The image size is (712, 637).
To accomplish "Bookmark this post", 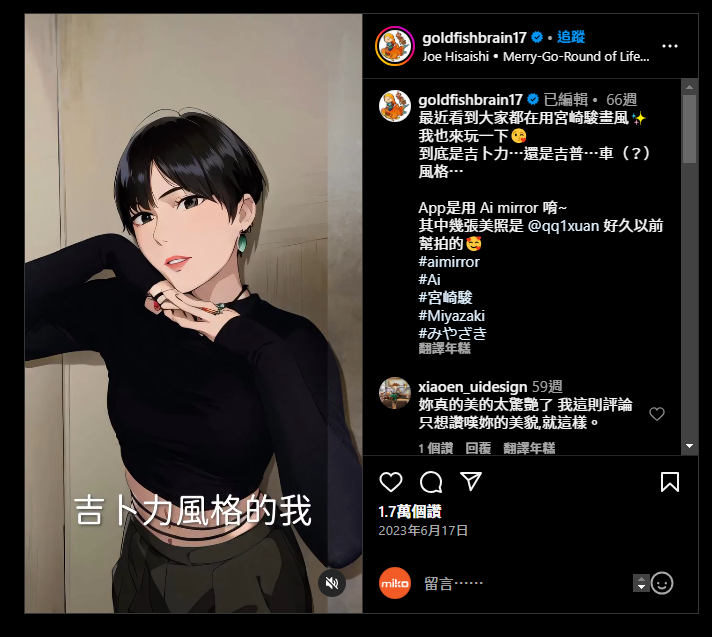I will (670, 482).
